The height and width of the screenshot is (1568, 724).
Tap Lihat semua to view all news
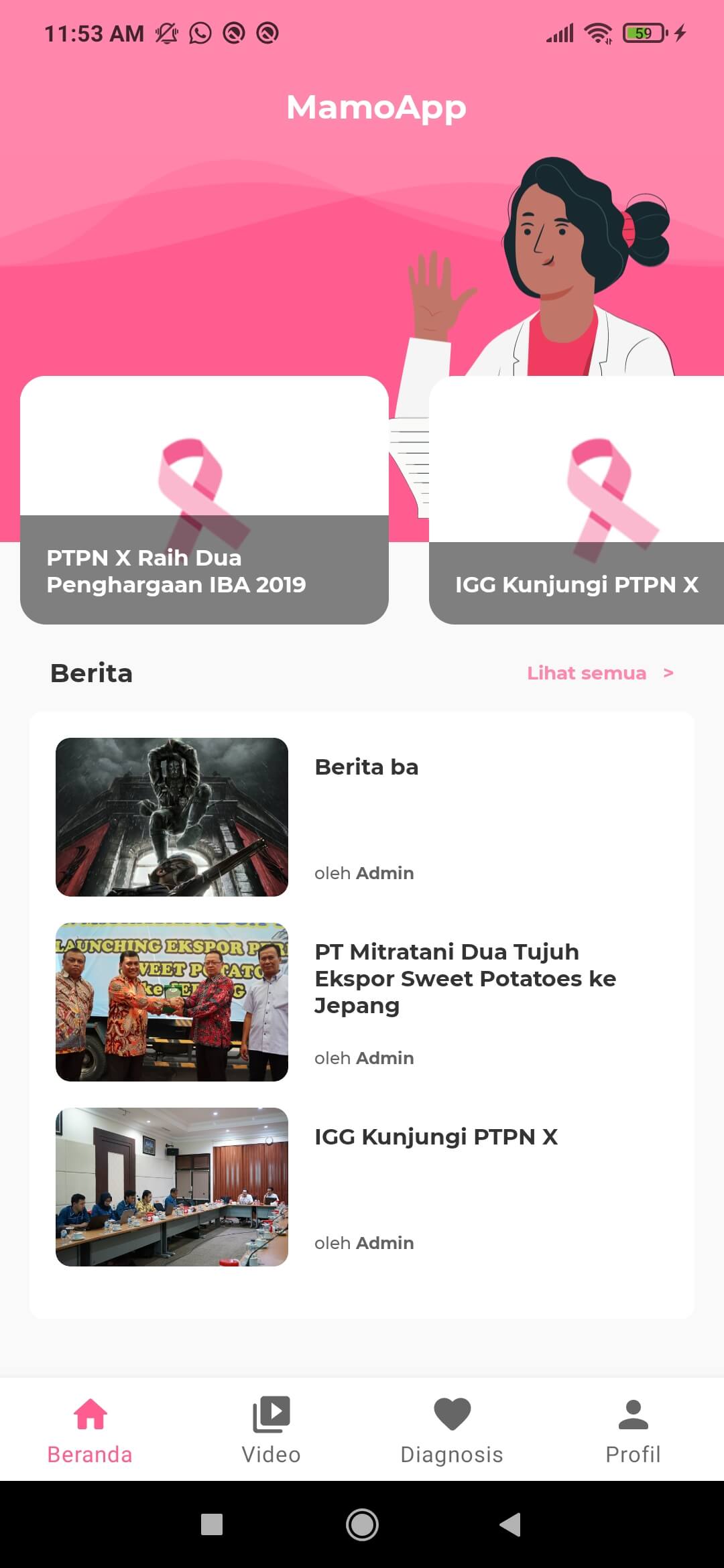click(599, 673)
